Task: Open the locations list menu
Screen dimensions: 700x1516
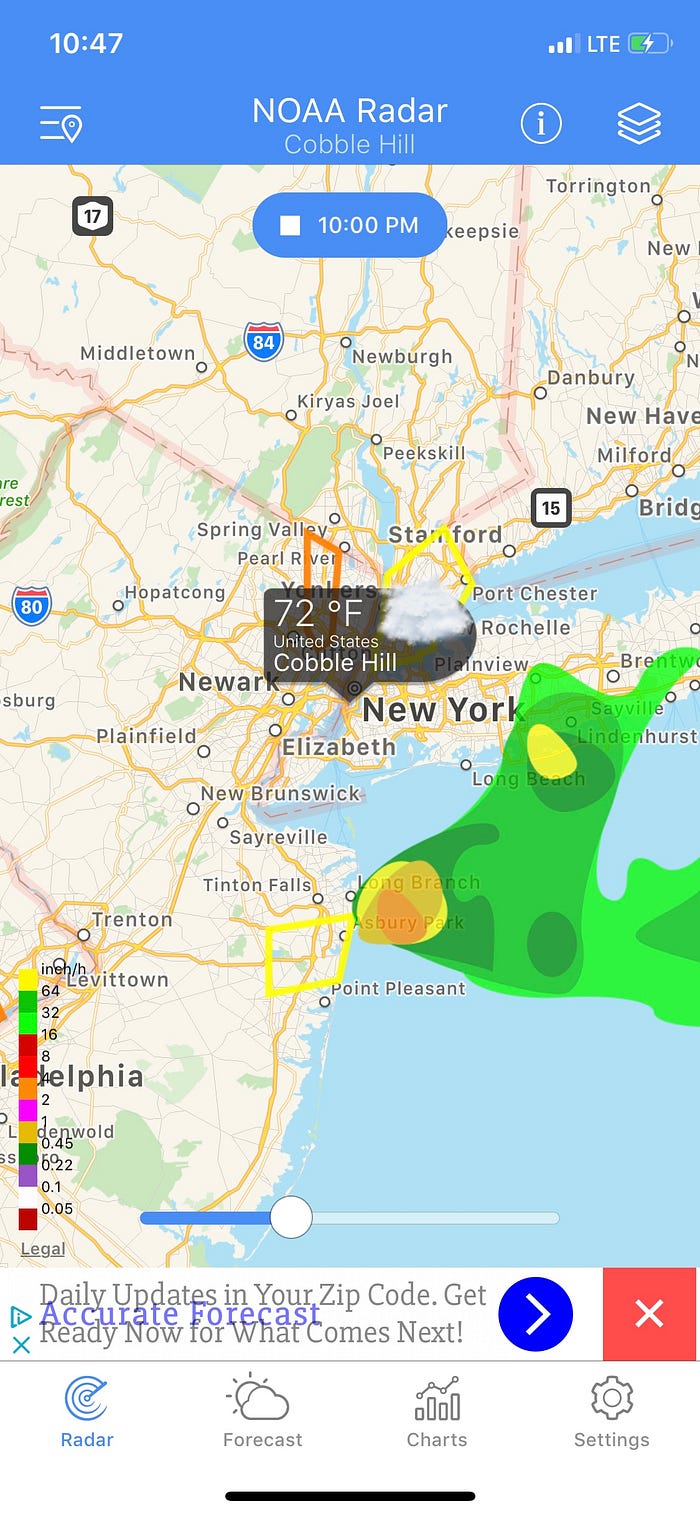Action: point(61,124)
